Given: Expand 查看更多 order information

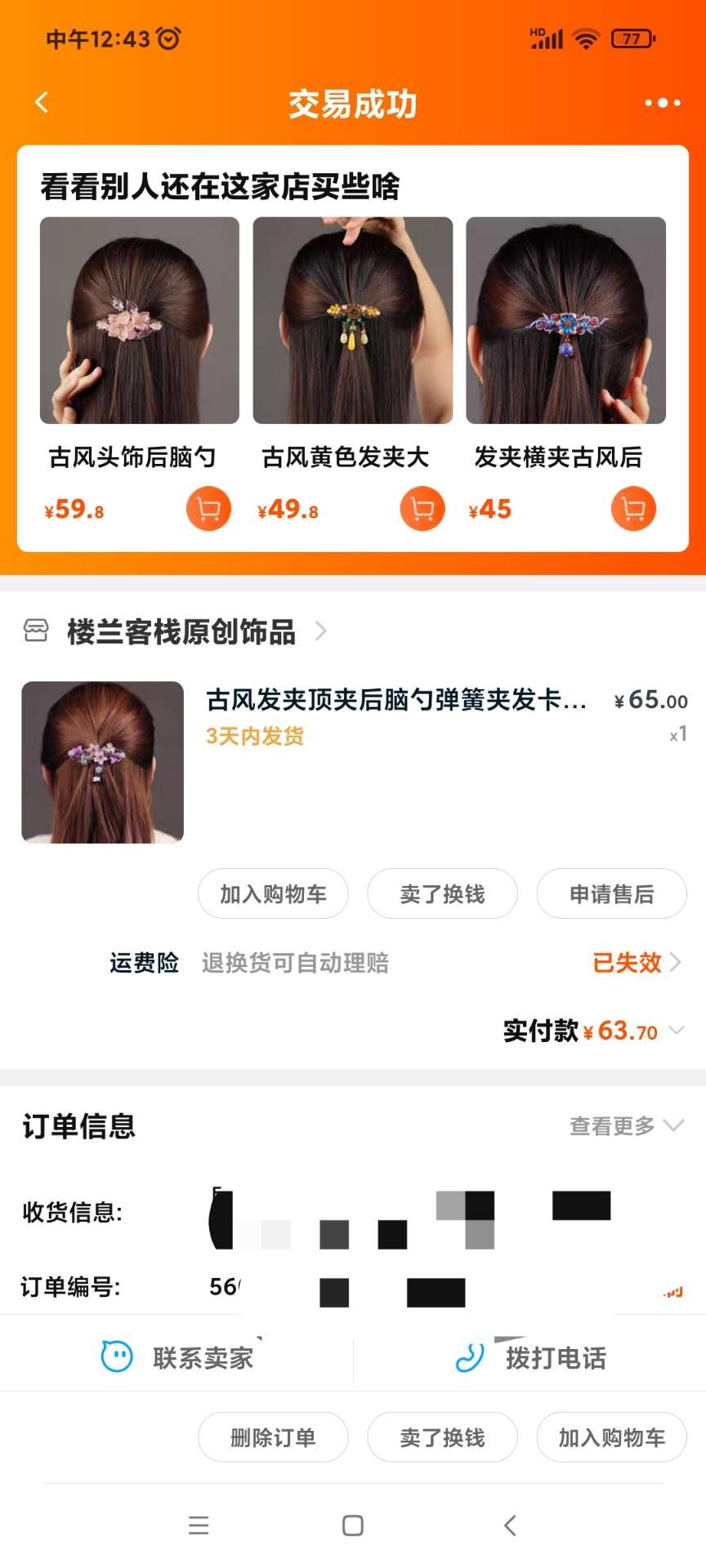Looking at the screenshot, I should pos(625,1126).
